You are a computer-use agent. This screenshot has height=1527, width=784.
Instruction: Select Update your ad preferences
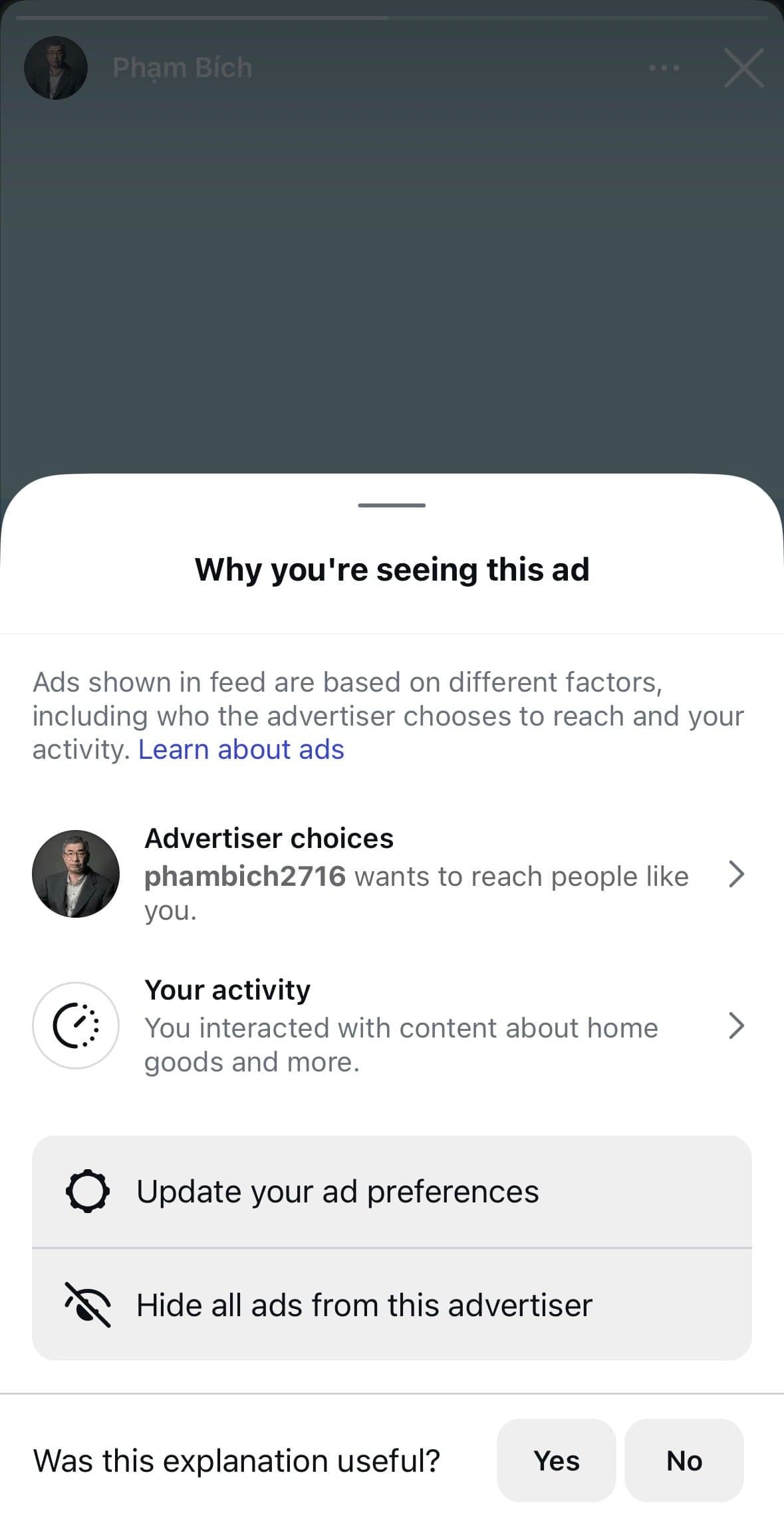392,1191
